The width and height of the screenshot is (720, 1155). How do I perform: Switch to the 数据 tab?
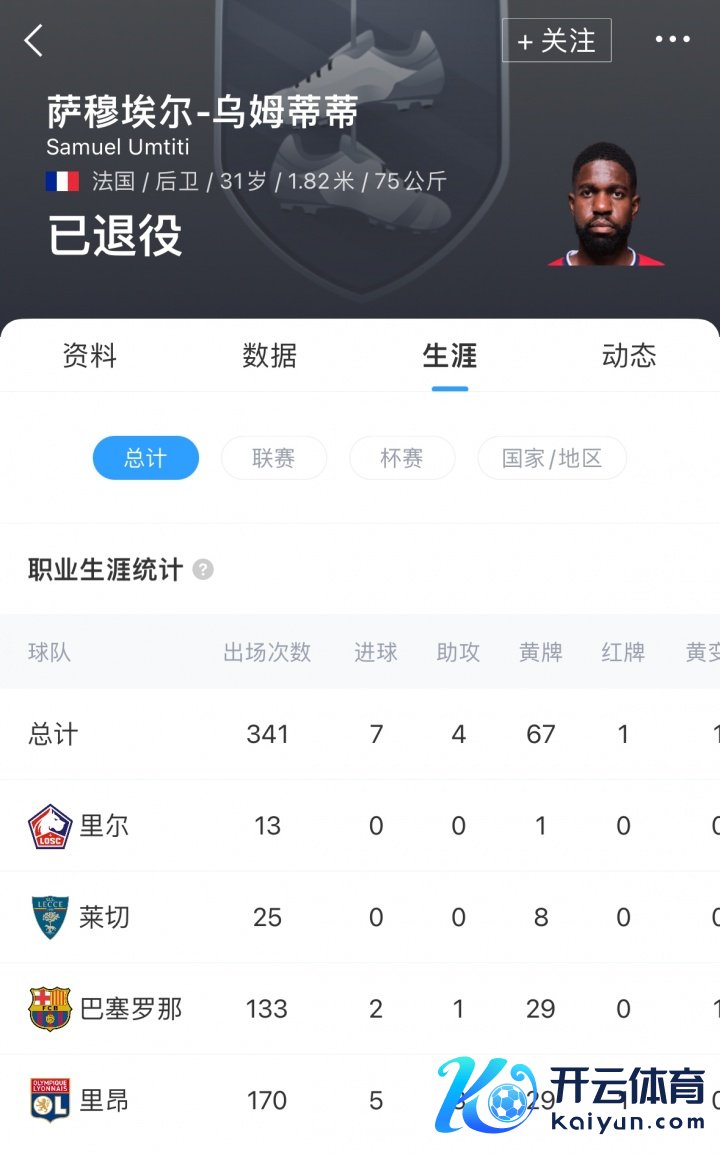click(x=269, y=355)
